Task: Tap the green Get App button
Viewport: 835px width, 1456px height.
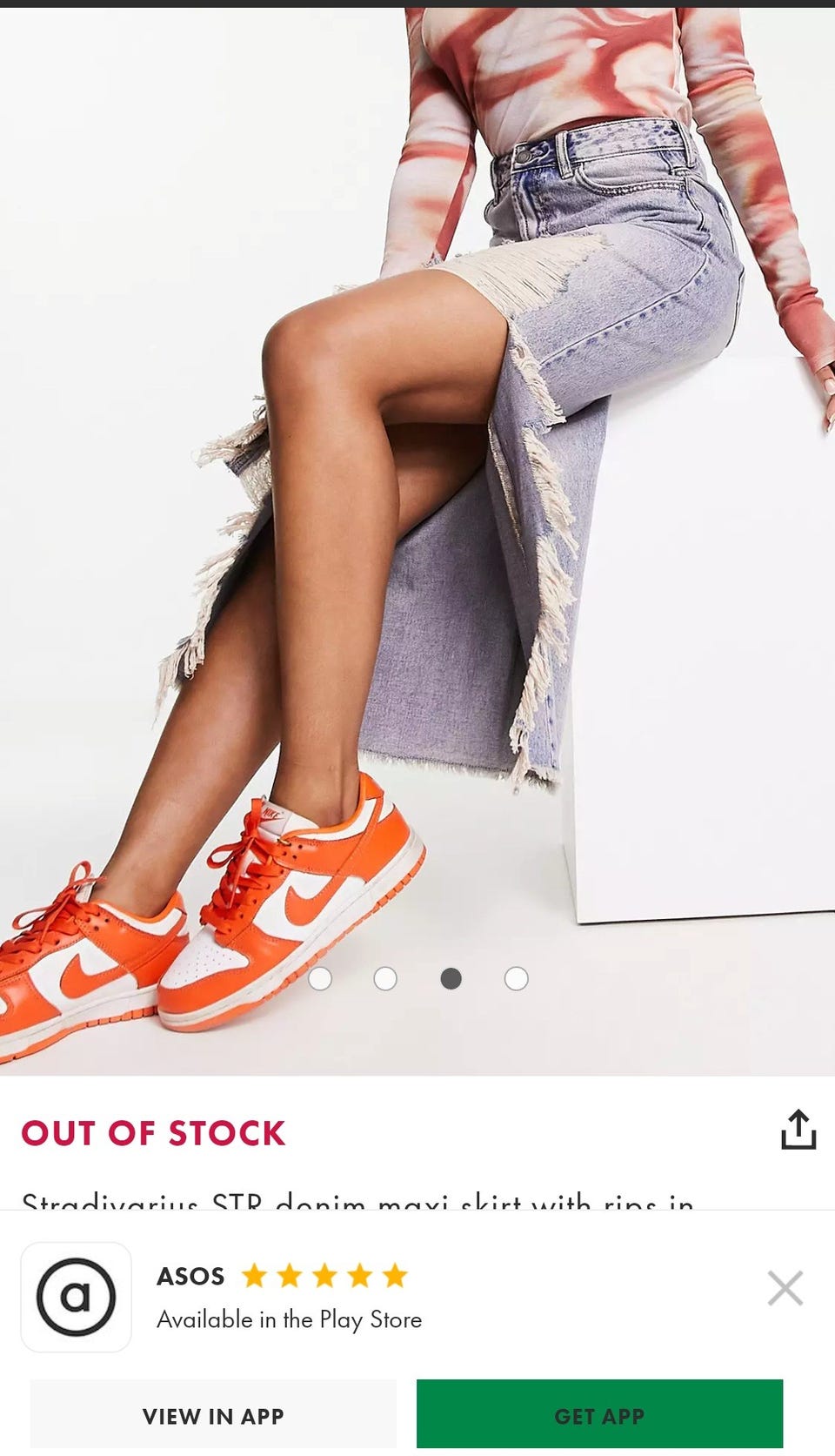Action: point(599,1416)
